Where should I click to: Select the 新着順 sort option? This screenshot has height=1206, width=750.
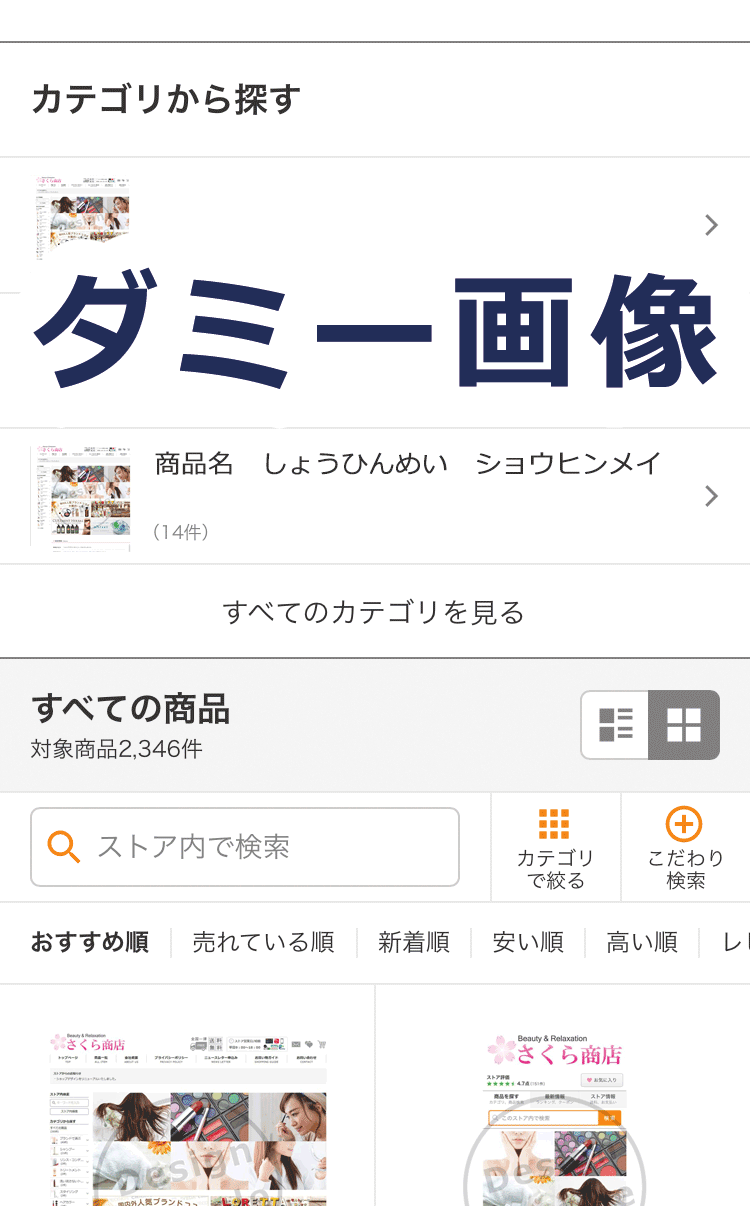pyautogui.click(x=413, y=942)
